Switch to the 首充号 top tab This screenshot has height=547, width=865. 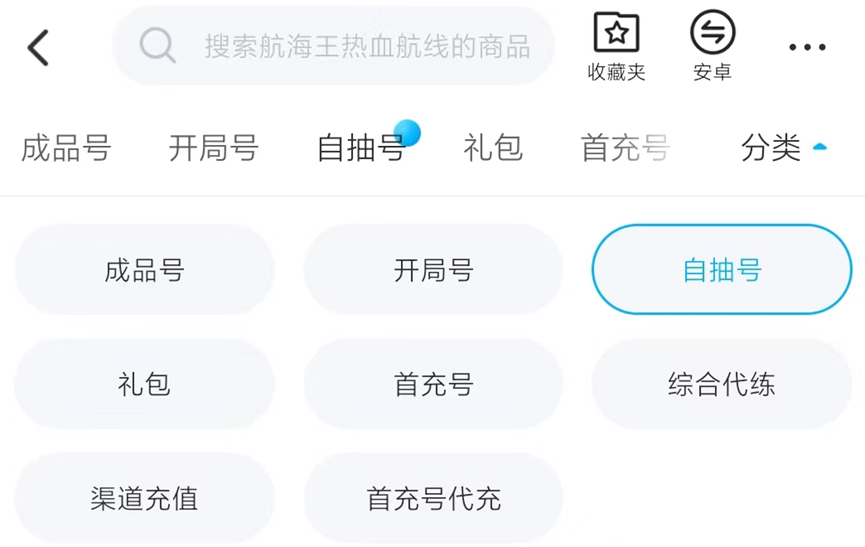click(625, 148)
